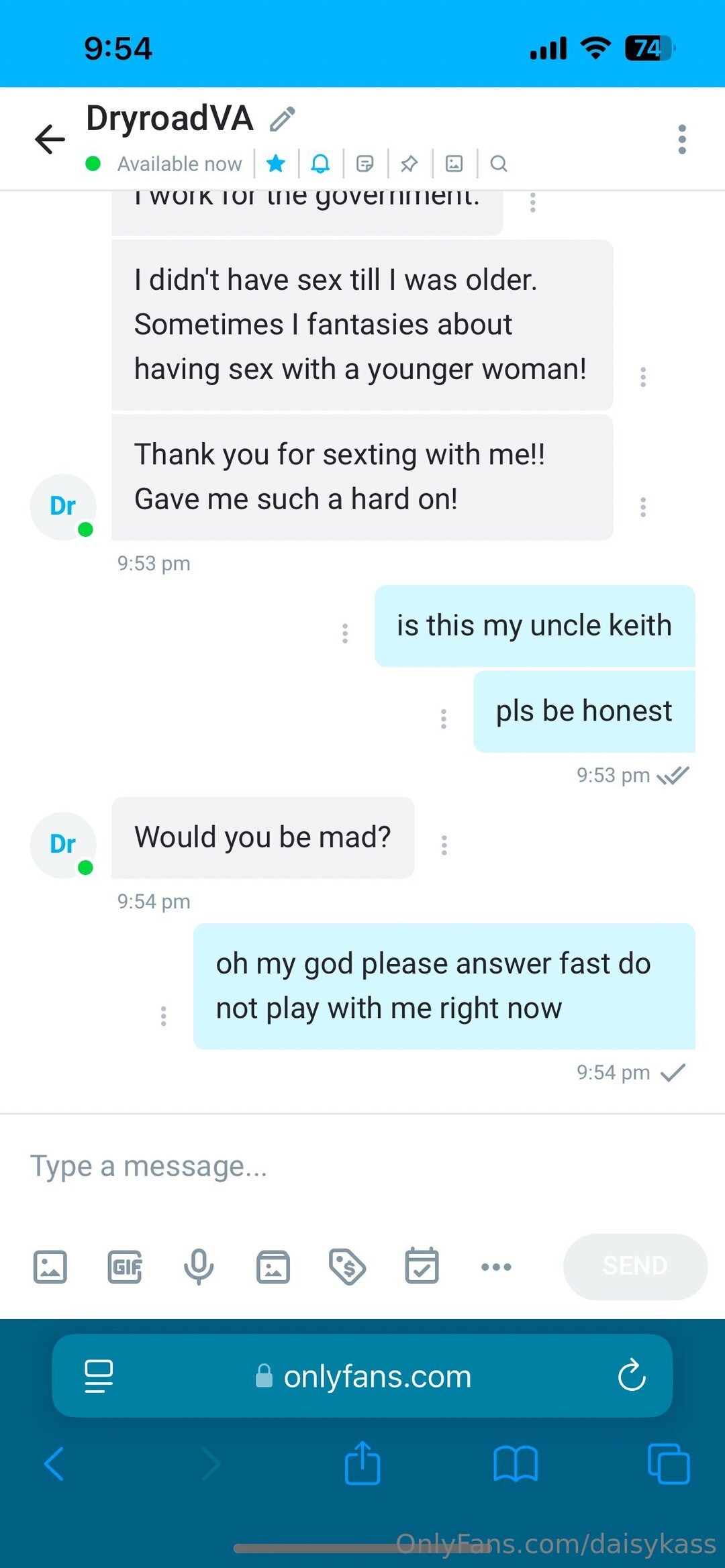Open the chat media gallery icon

454,163
